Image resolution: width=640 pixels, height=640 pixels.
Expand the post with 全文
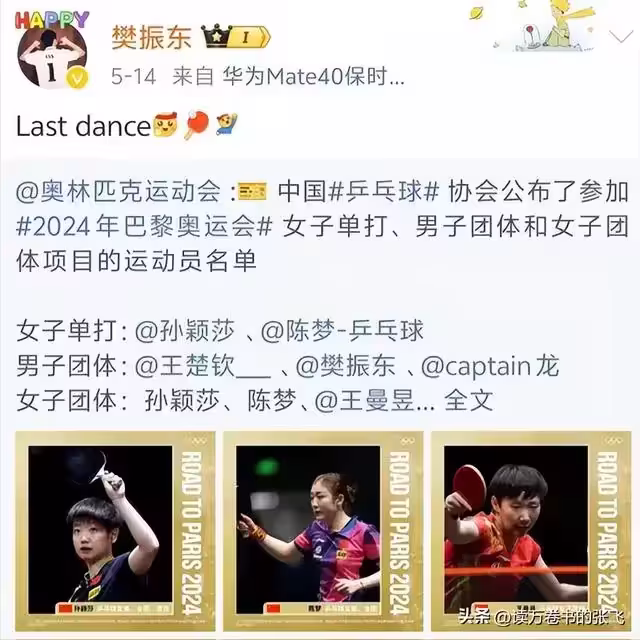click(x=469, y=401)
